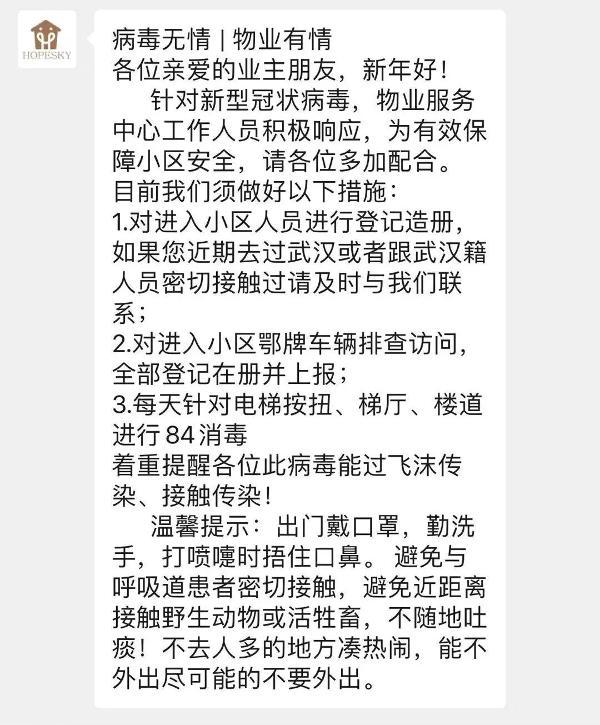Open the HOPESKY sender's avatar profile

pos(46,41)
